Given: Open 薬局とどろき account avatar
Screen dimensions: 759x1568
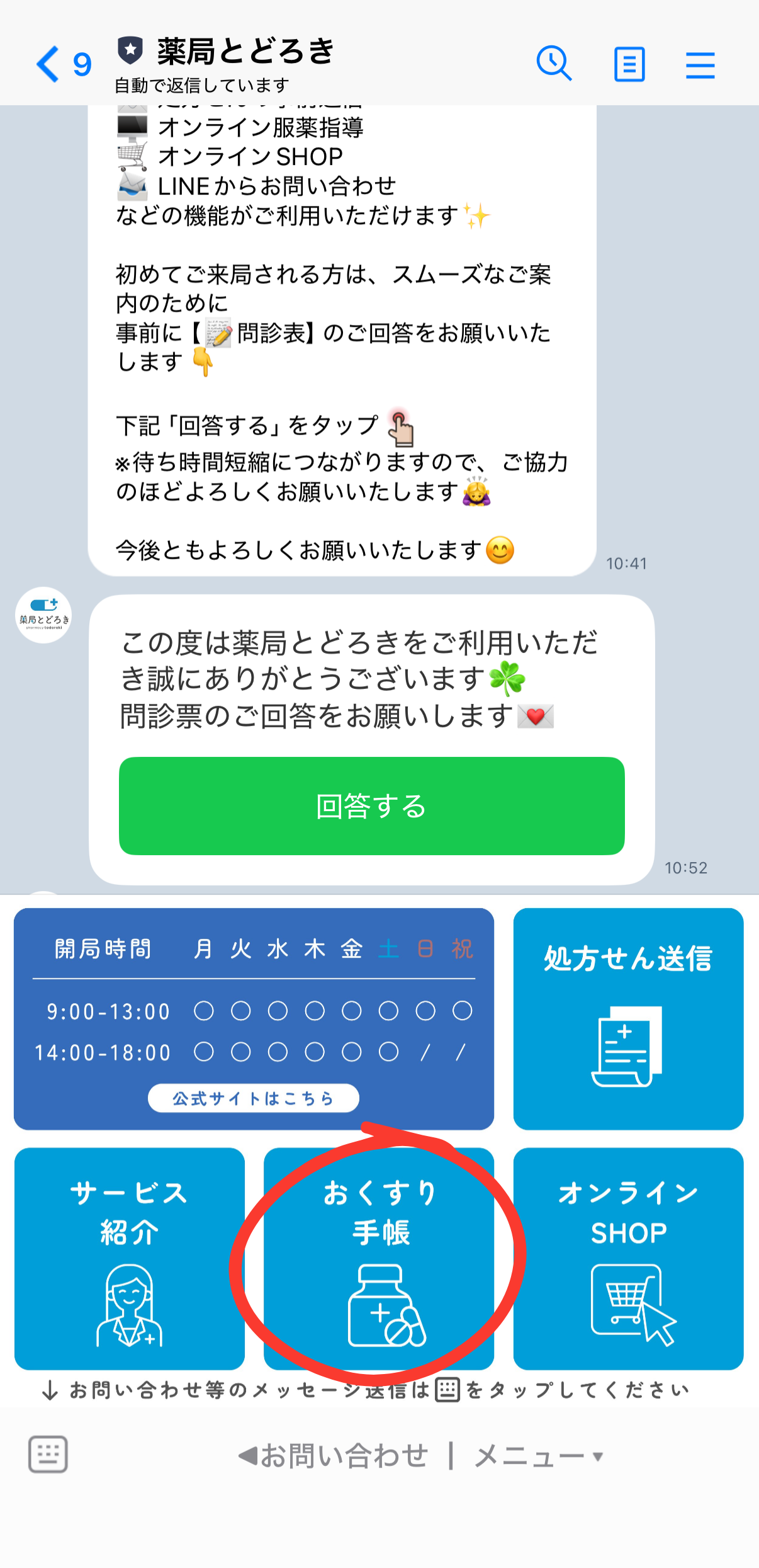Looking at the screenshot, I should point(43,615).
